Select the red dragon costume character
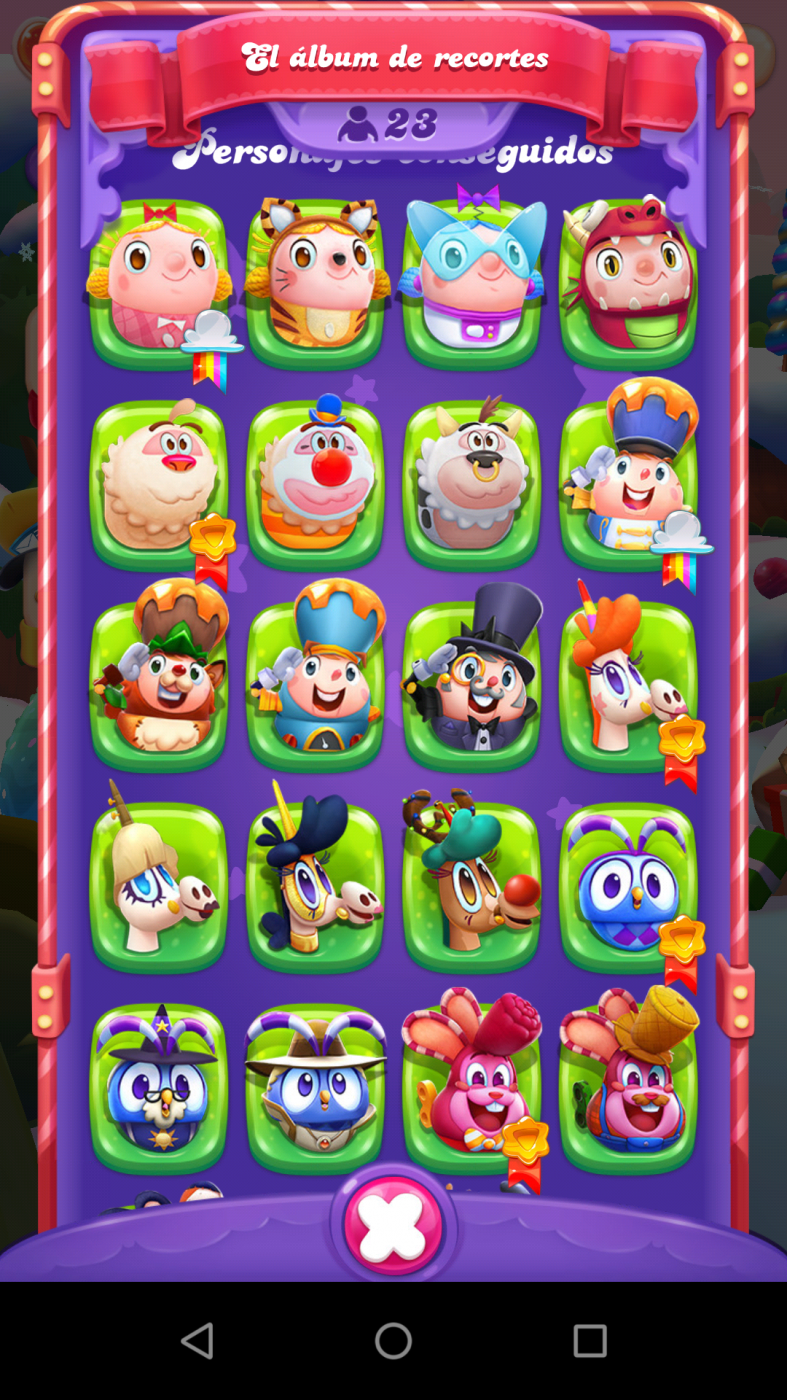787x1400 pixels. (x=628, y=285)
